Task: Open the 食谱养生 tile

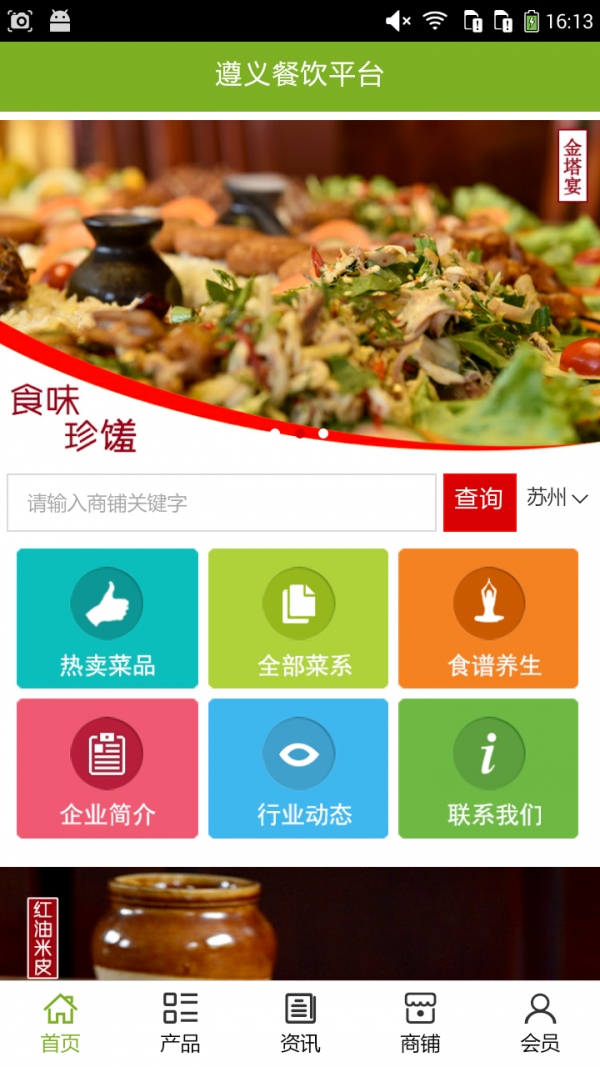Action: pyautogui.click(x=488, y=618)
